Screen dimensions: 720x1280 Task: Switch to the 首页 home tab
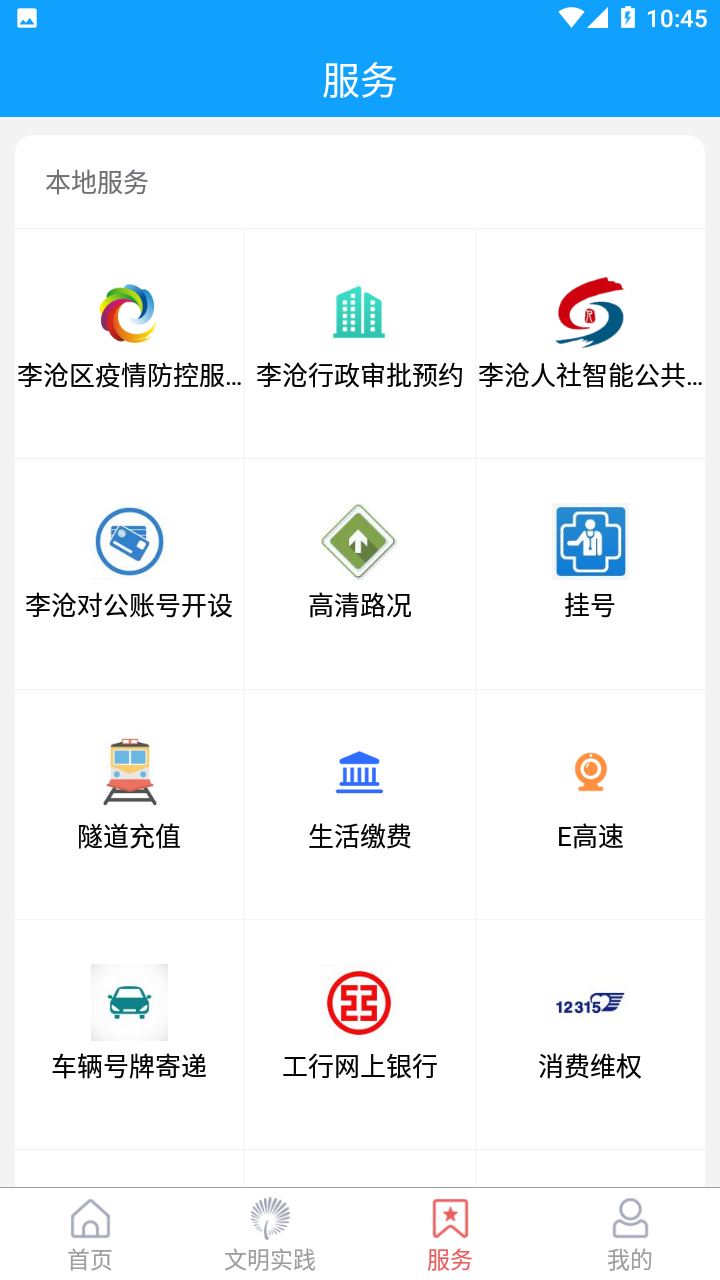point(90,1233)
